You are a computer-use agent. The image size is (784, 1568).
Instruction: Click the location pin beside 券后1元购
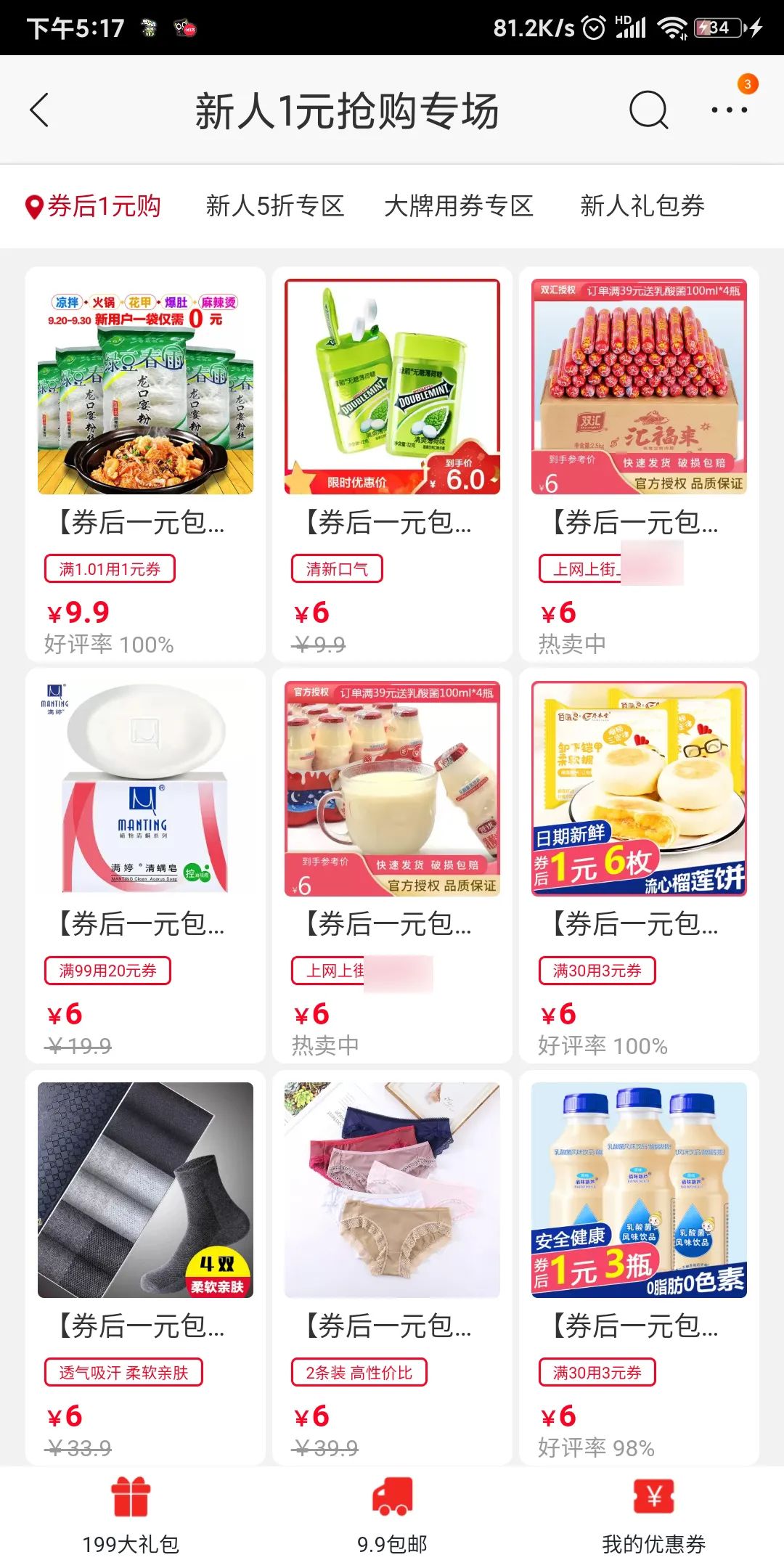(x=33, y=205)
